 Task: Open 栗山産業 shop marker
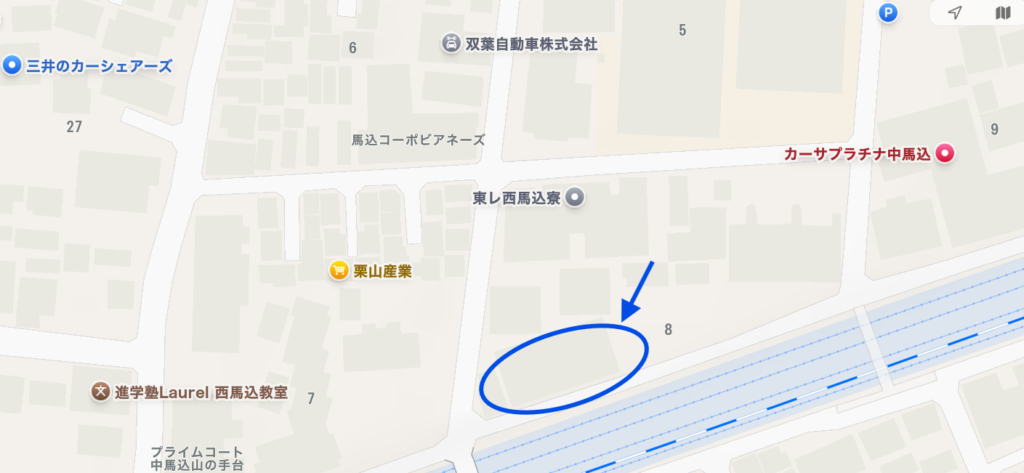tap(339, 270)
